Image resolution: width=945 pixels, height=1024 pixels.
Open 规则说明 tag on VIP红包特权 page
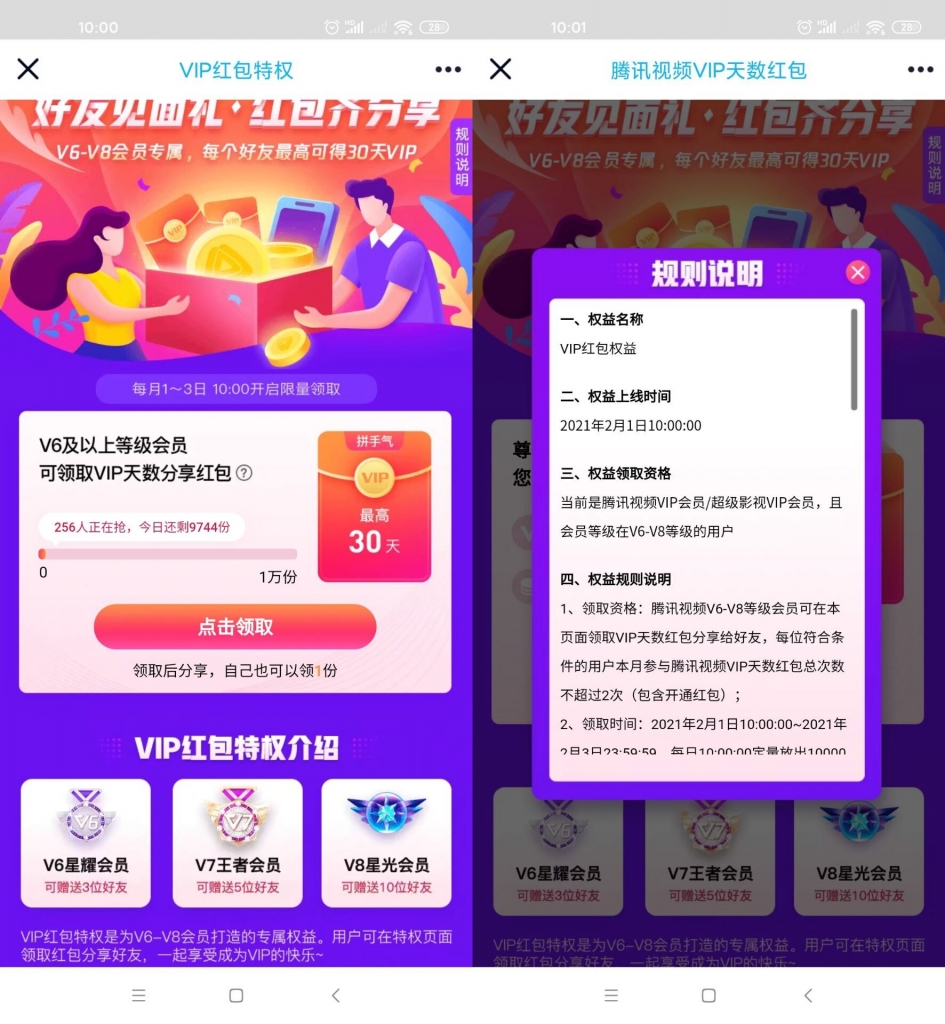click(x=460, y=156)
